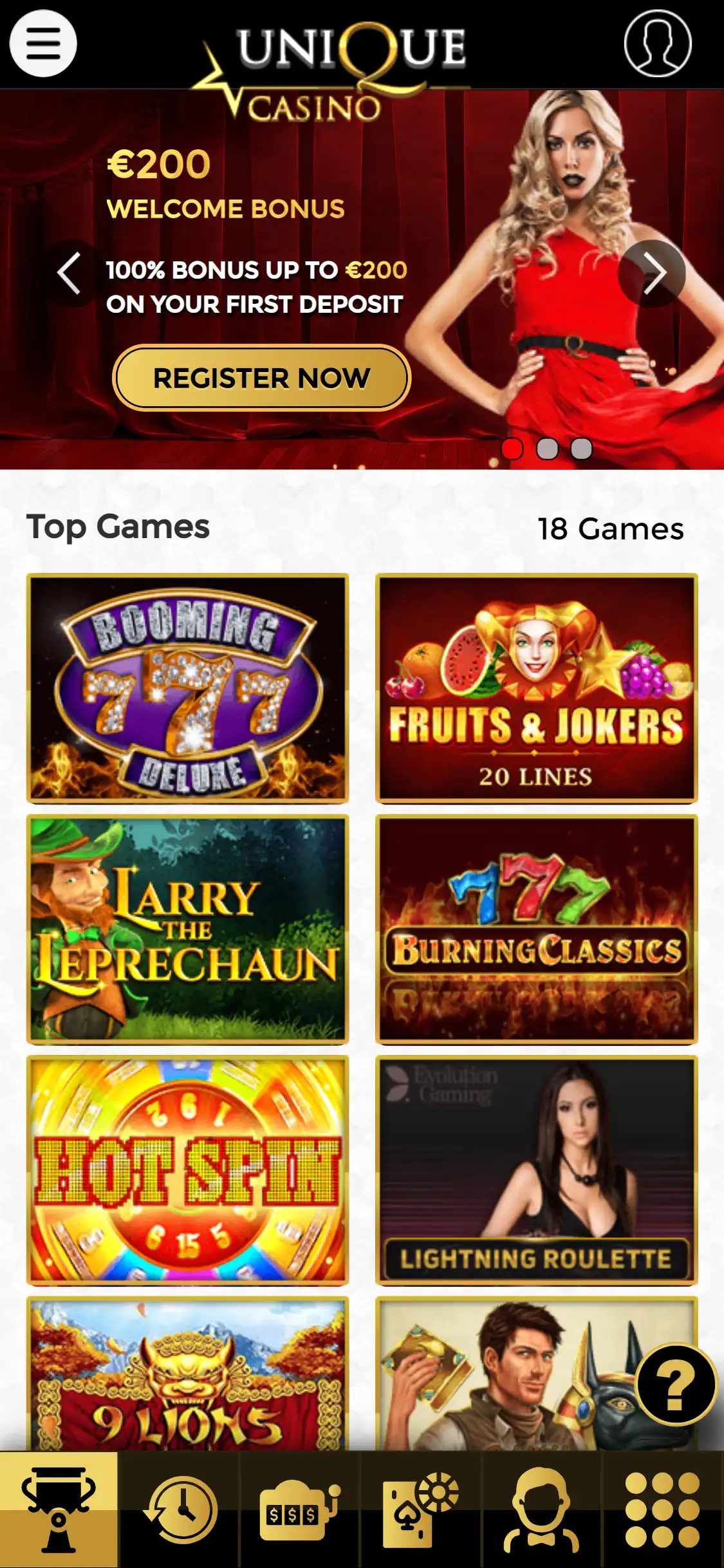Open the Hot Spin game
The image size is (724, 1568).
[x=187, y=1170]
